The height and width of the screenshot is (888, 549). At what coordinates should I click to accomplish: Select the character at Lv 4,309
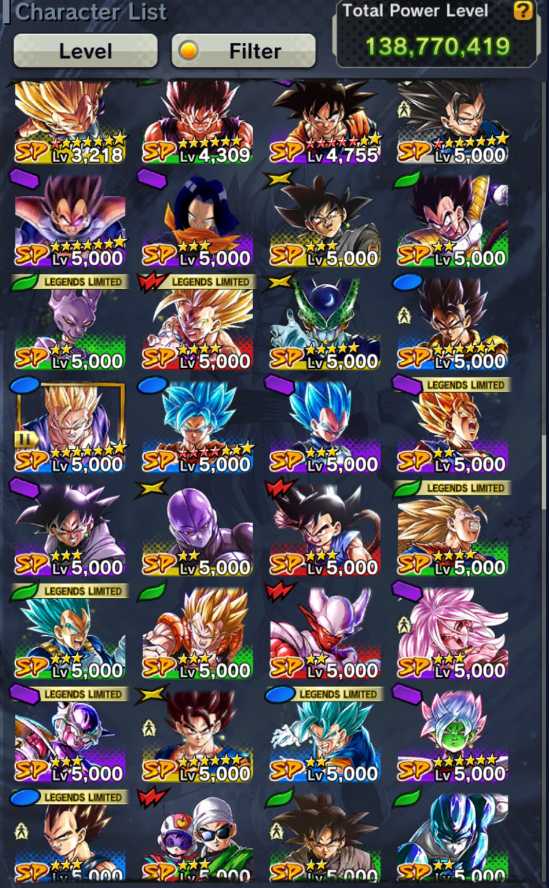click(x=197, y=123)
